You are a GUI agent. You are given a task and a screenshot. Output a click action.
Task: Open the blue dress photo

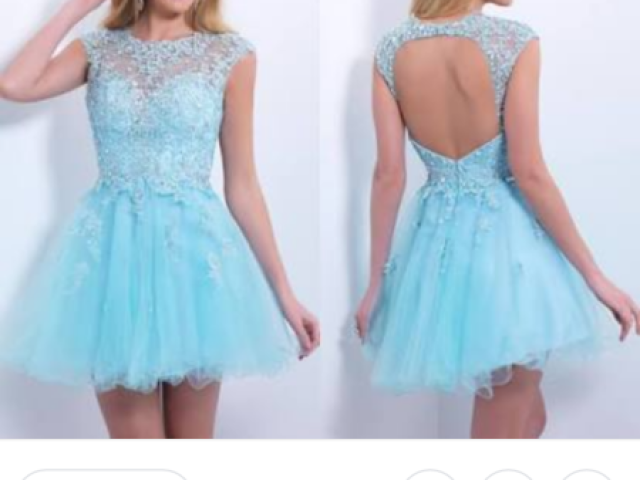[320, 220]
